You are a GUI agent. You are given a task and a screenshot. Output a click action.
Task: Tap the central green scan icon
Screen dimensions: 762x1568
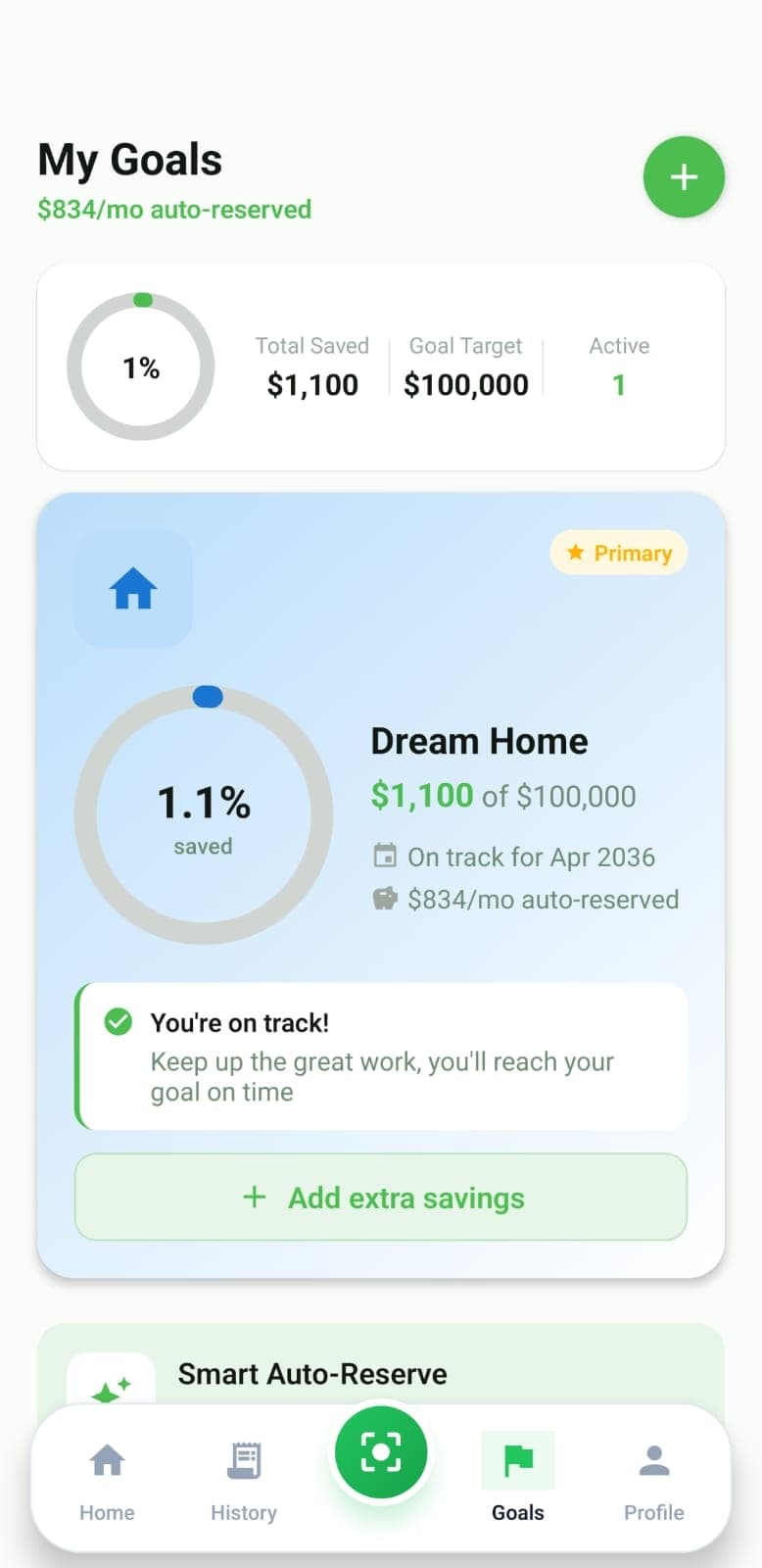[x=380, y=1453]
